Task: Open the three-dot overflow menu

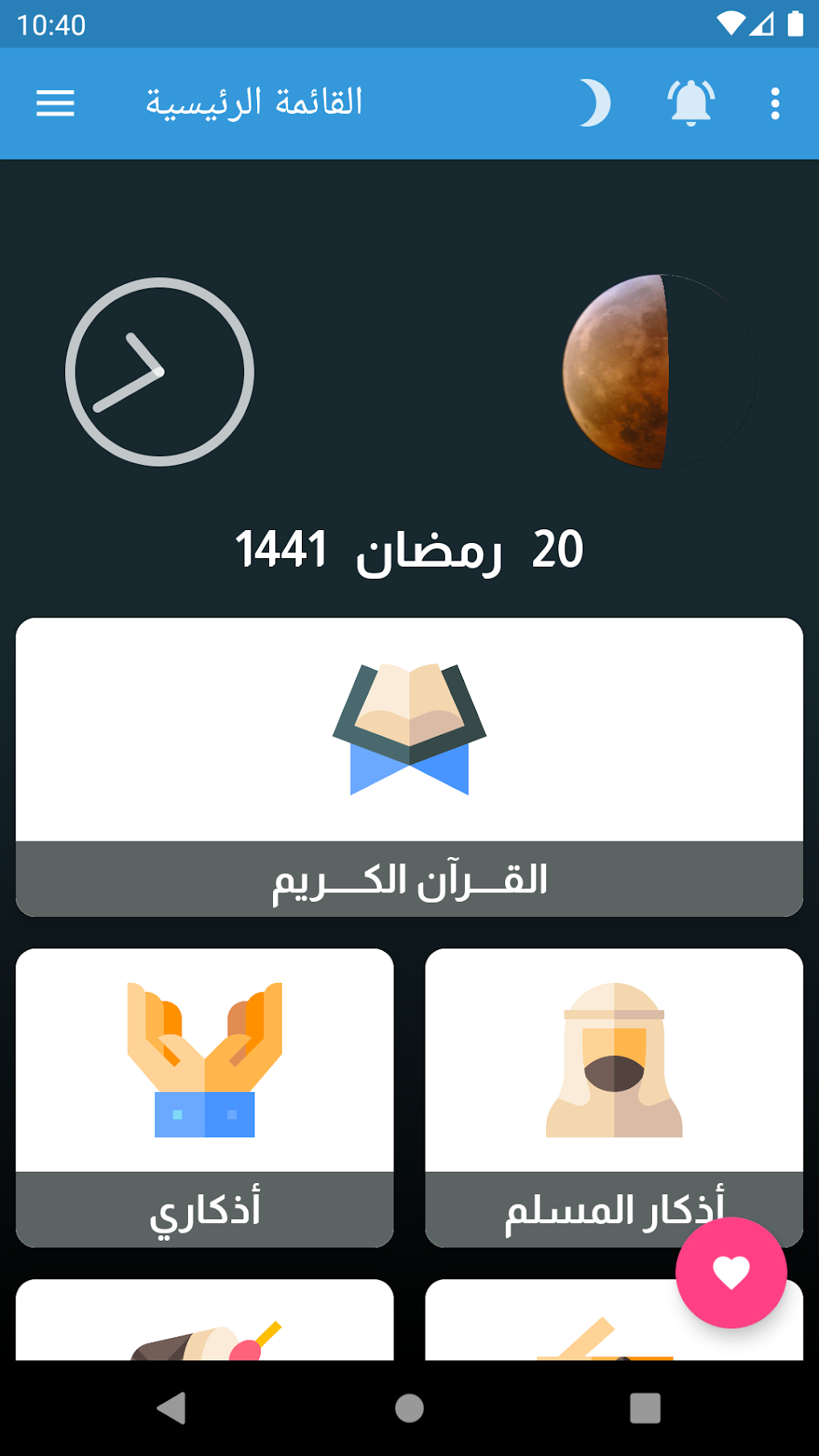Action: click(x=773, y=104)
